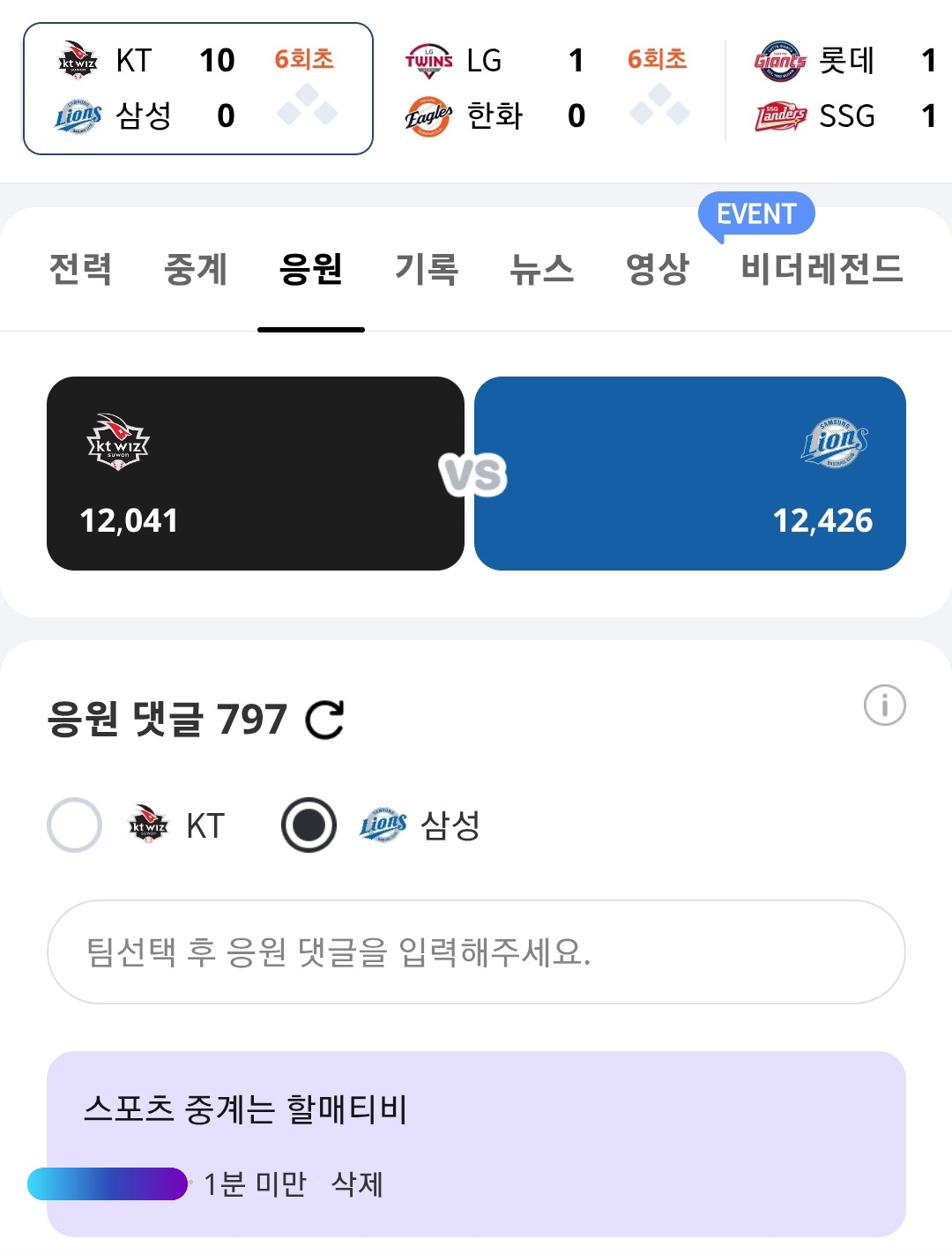Go to the 영상 tab
The height and width of the screenshot is (1254, 952).
(x=657, y=269)
